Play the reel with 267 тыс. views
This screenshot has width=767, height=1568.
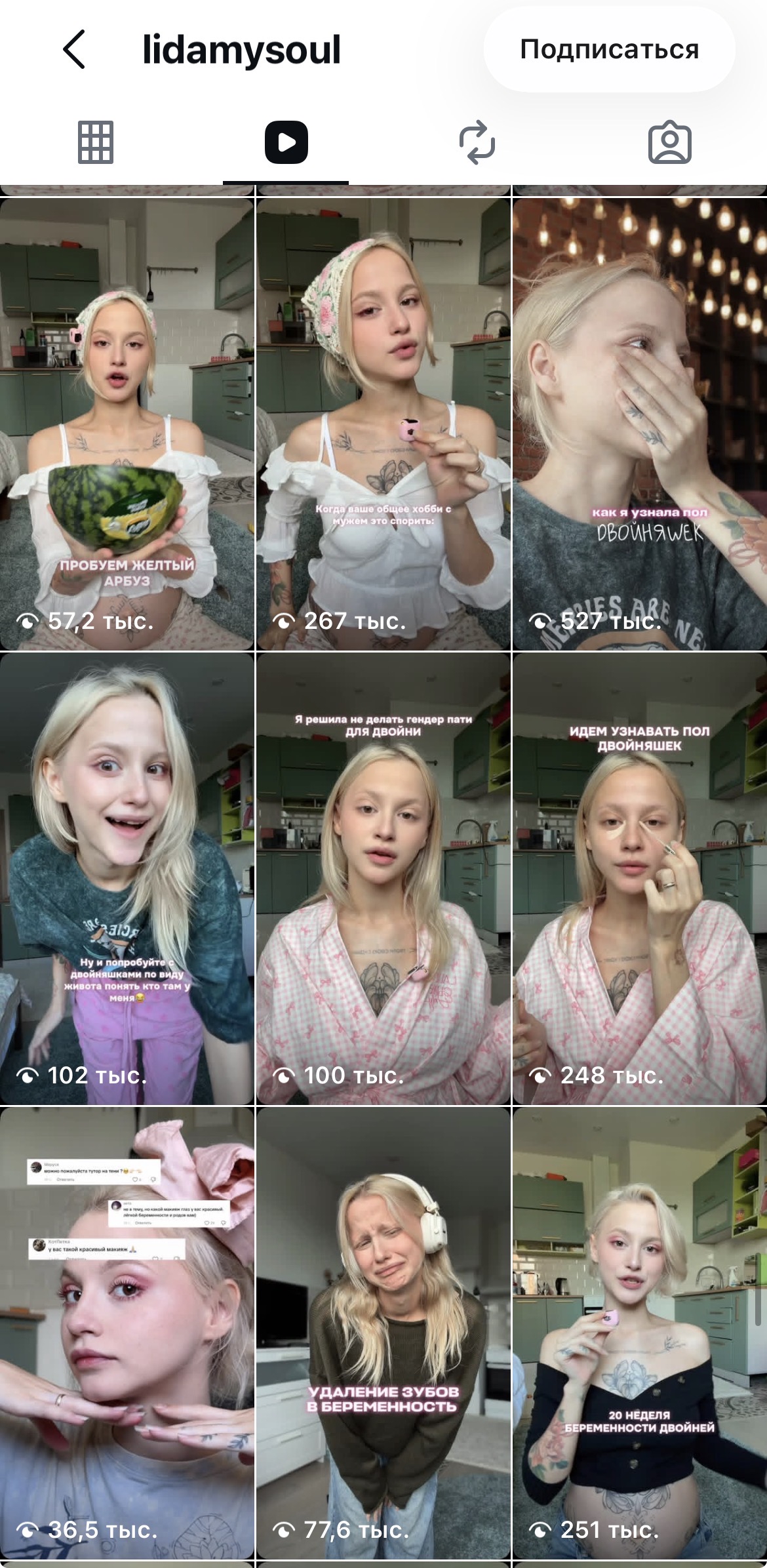(383, 424)
